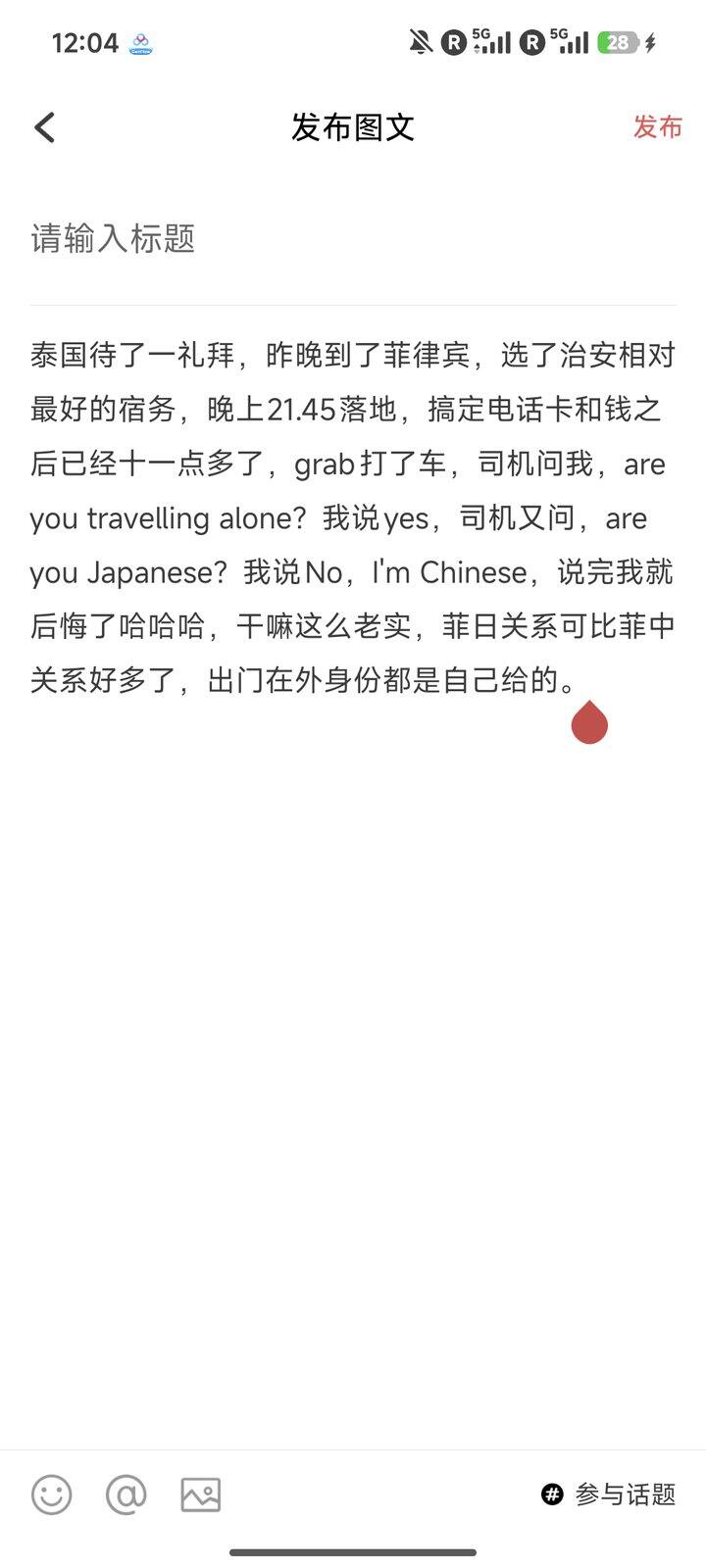Tap the post body text to edit

(x=351, y=516)
